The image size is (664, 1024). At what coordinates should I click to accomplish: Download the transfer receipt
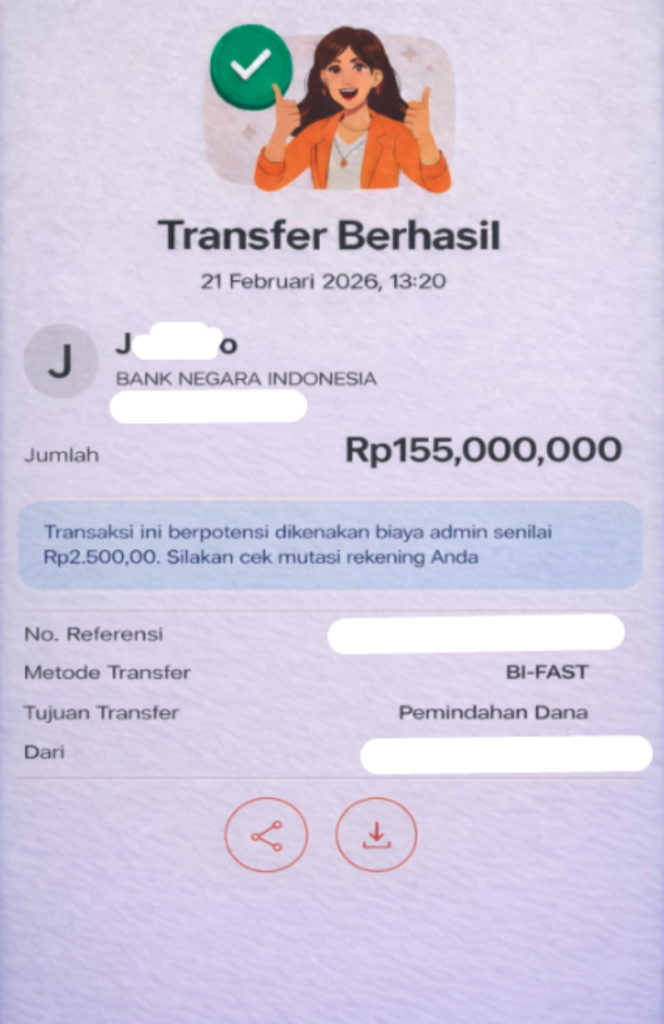click(376, 835)
